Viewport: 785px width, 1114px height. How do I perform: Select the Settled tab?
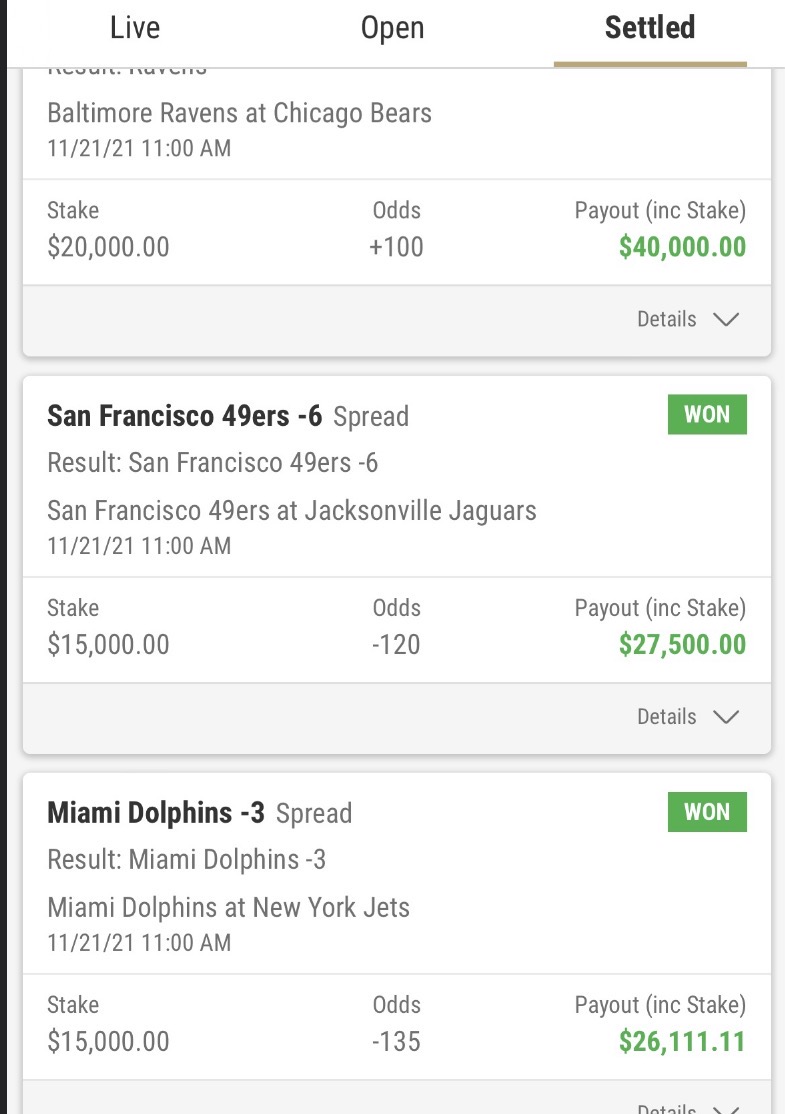tap(649, 28)
